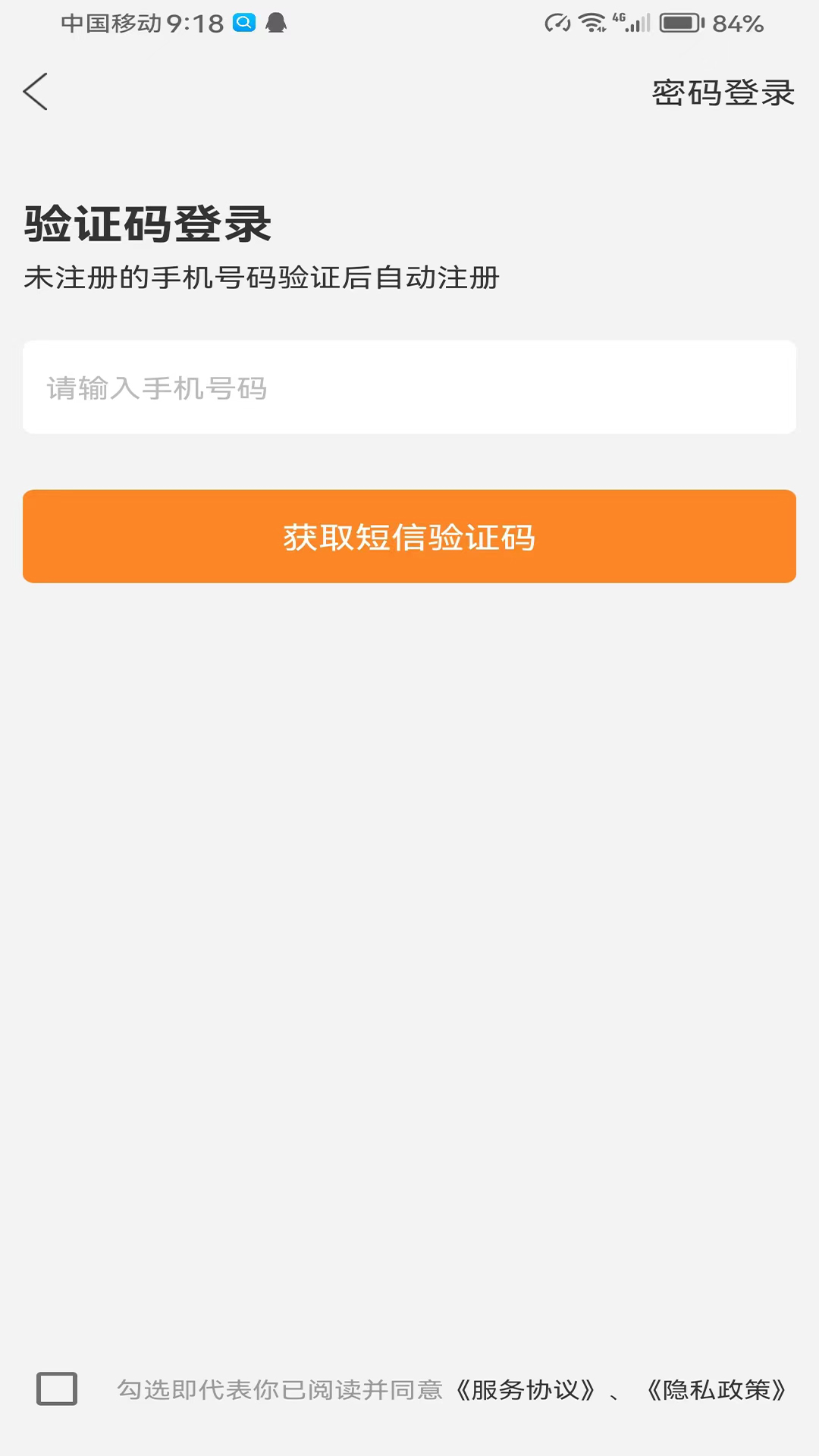Switch to password login (密码登录)

pyautogui.click(x=721, y=91)
